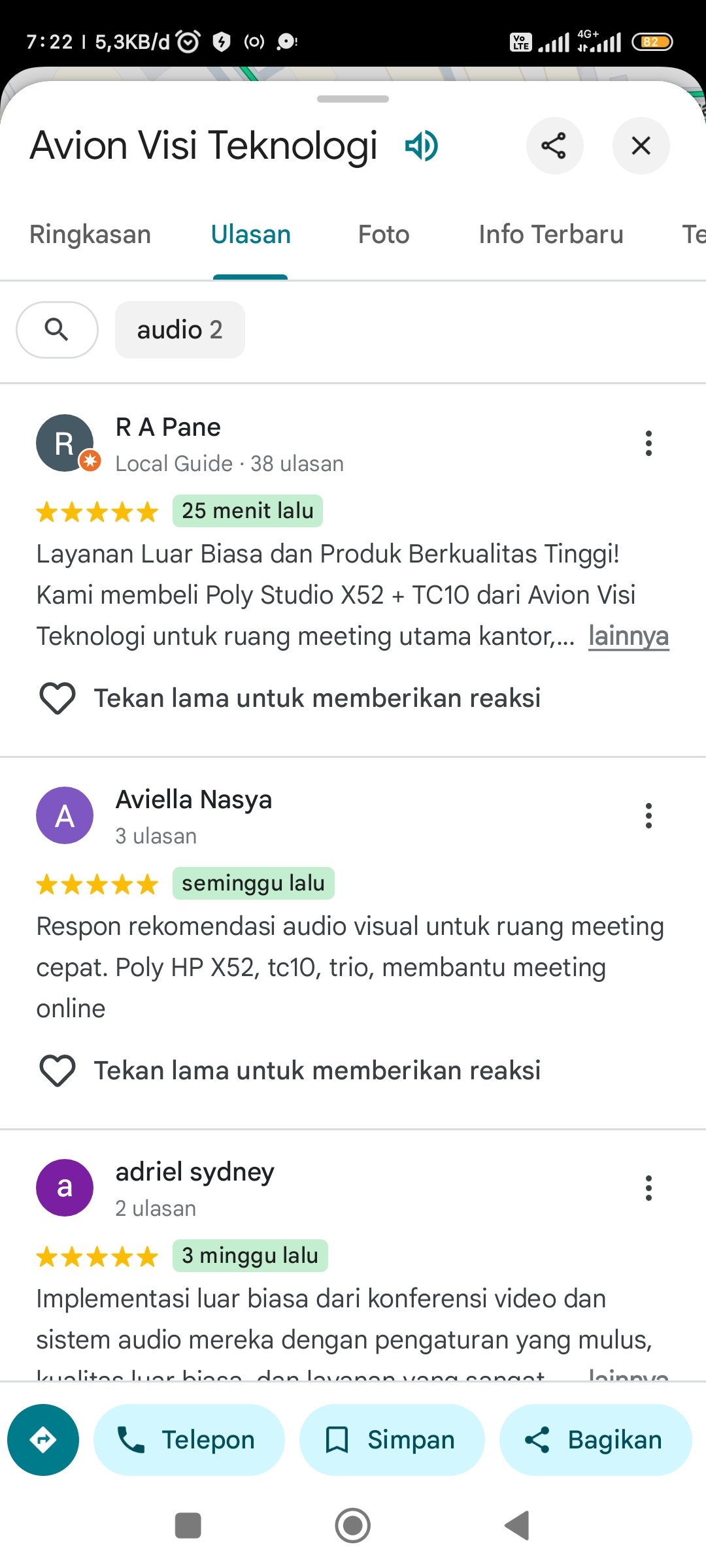Go back using the system back button
Screen dimensions: 706x1568
point(517,1526)
